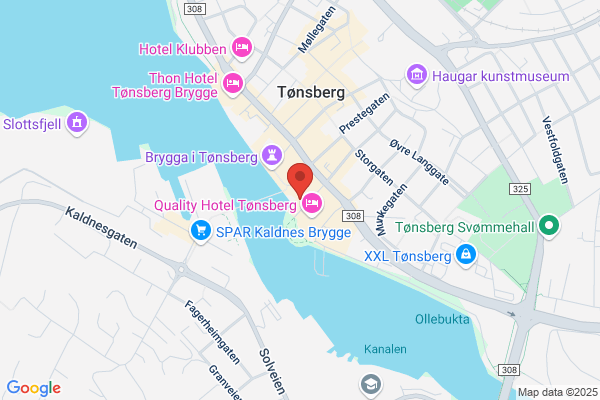
Task: Open the Slottsfjell landmark marker
Action: pyautogui.click(x=77, y=123)
